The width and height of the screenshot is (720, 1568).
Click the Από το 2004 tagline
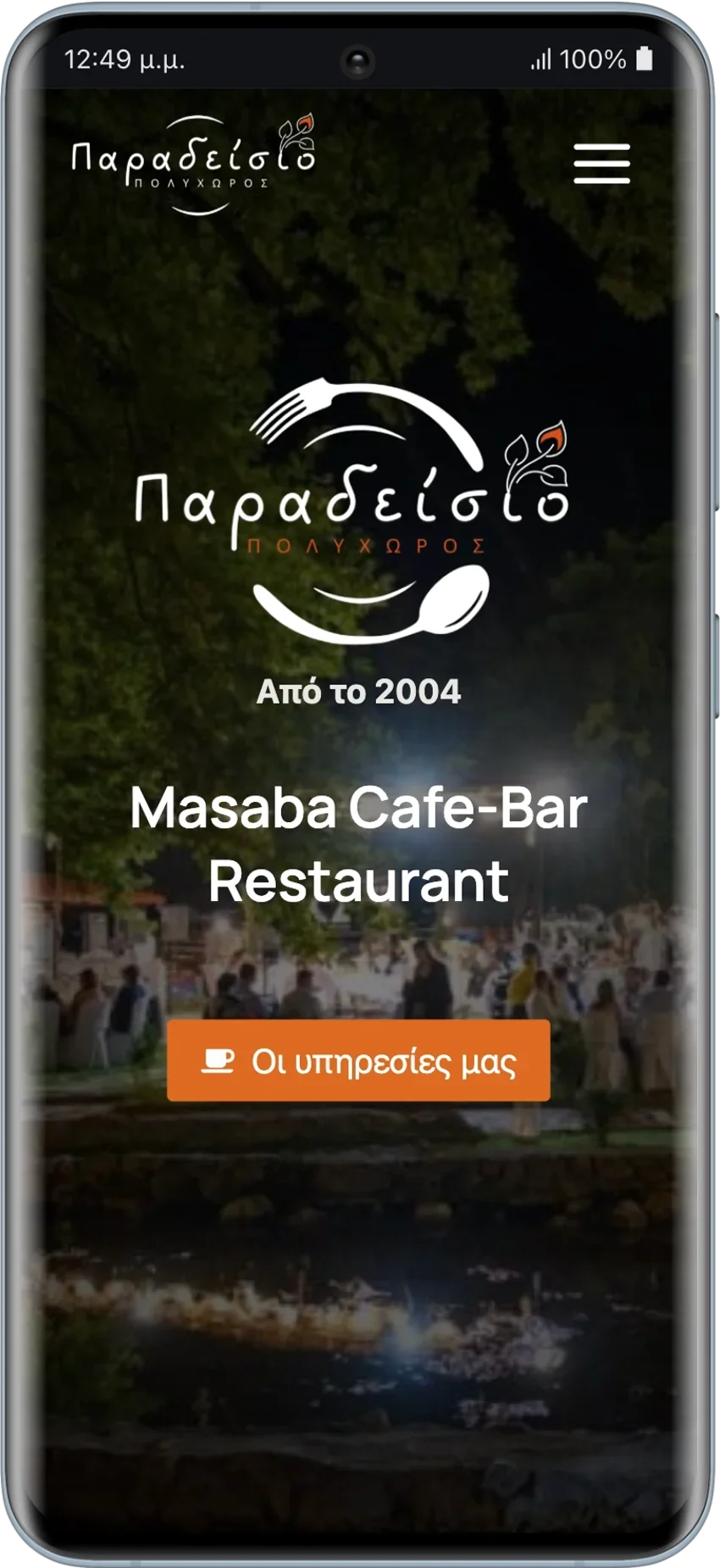point(360,692)
